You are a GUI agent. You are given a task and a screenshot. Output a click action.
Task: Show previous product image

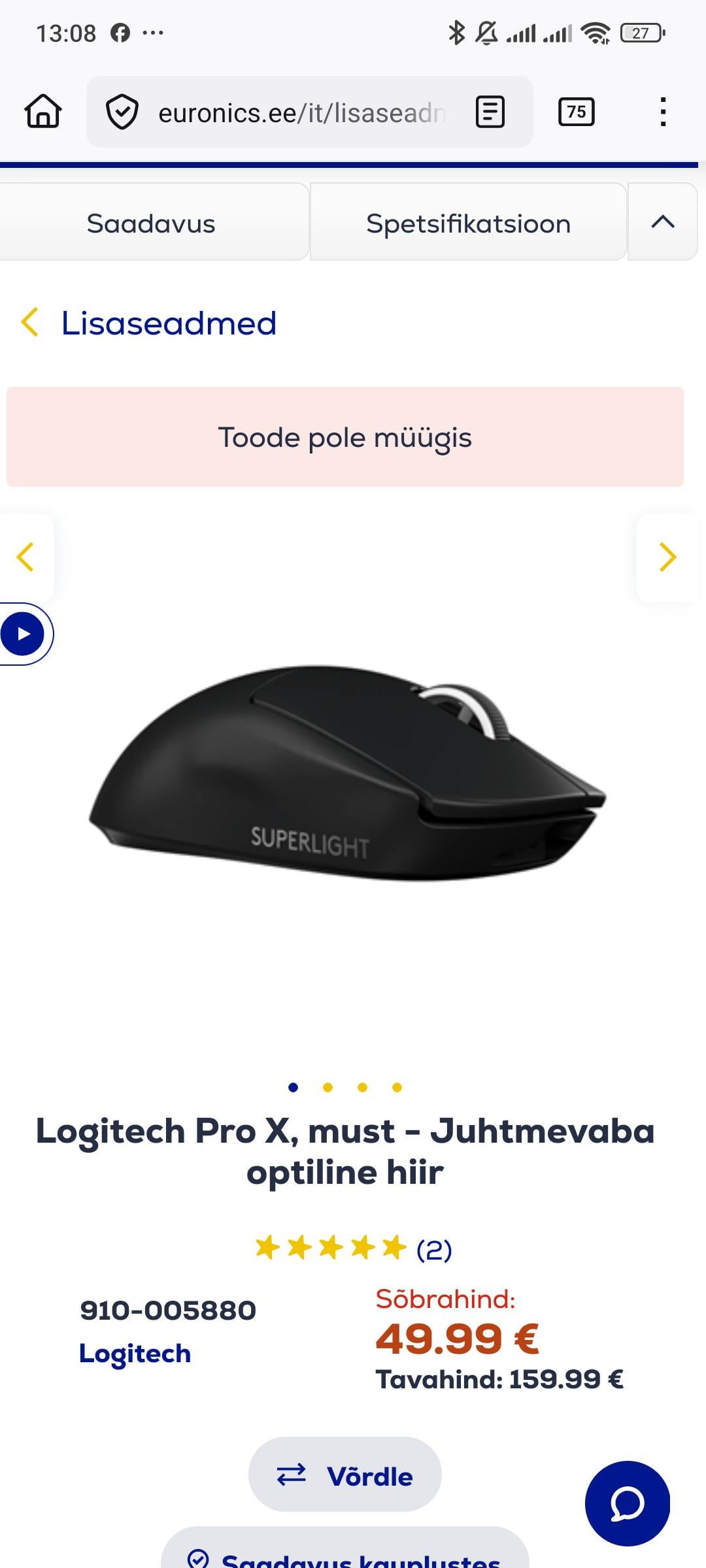[x=25, y=557]
